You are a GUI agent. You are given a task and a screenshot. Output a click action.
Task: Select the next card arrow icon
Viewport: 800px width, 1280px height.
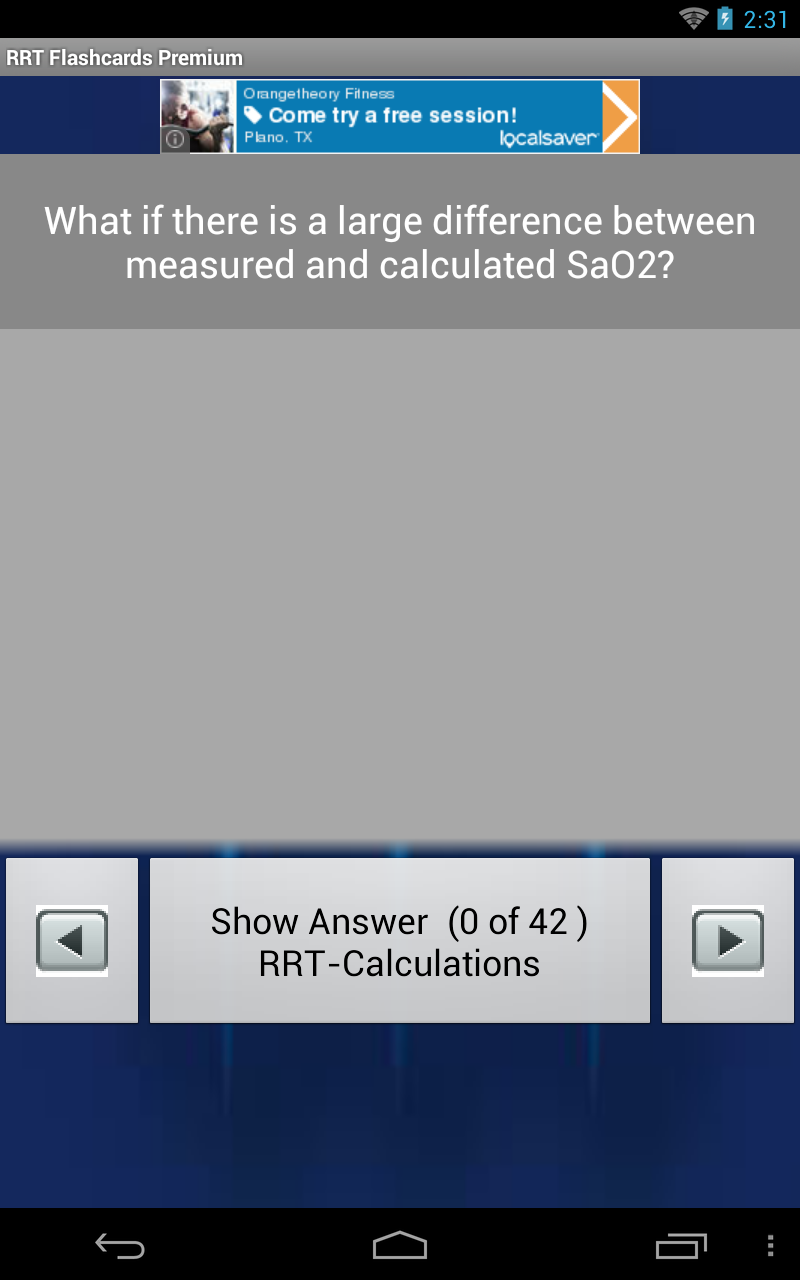tap(728, 939)
